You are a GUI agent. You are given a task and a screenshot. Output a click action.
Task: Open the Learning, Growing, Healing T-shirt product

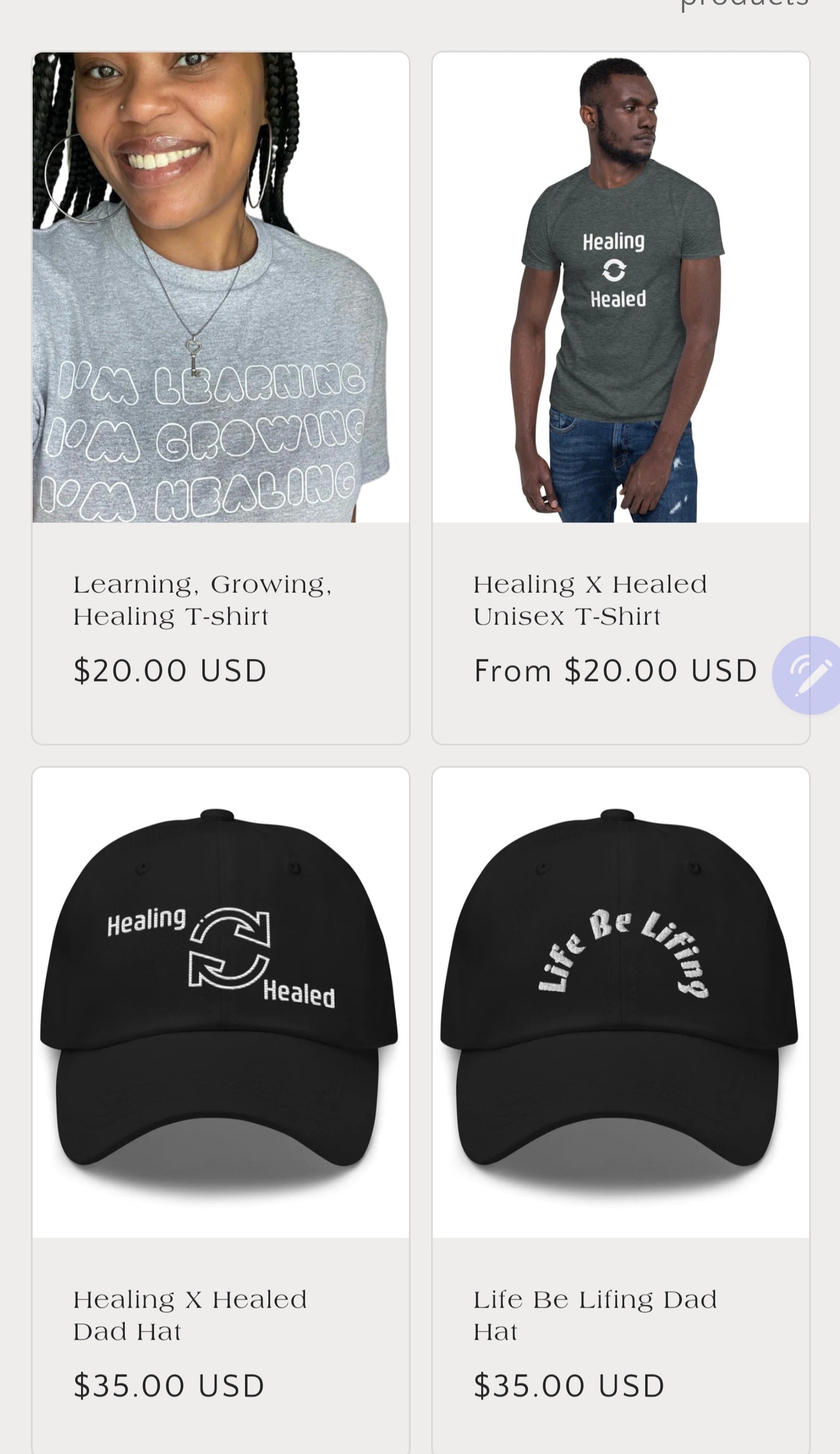(202, 600)
